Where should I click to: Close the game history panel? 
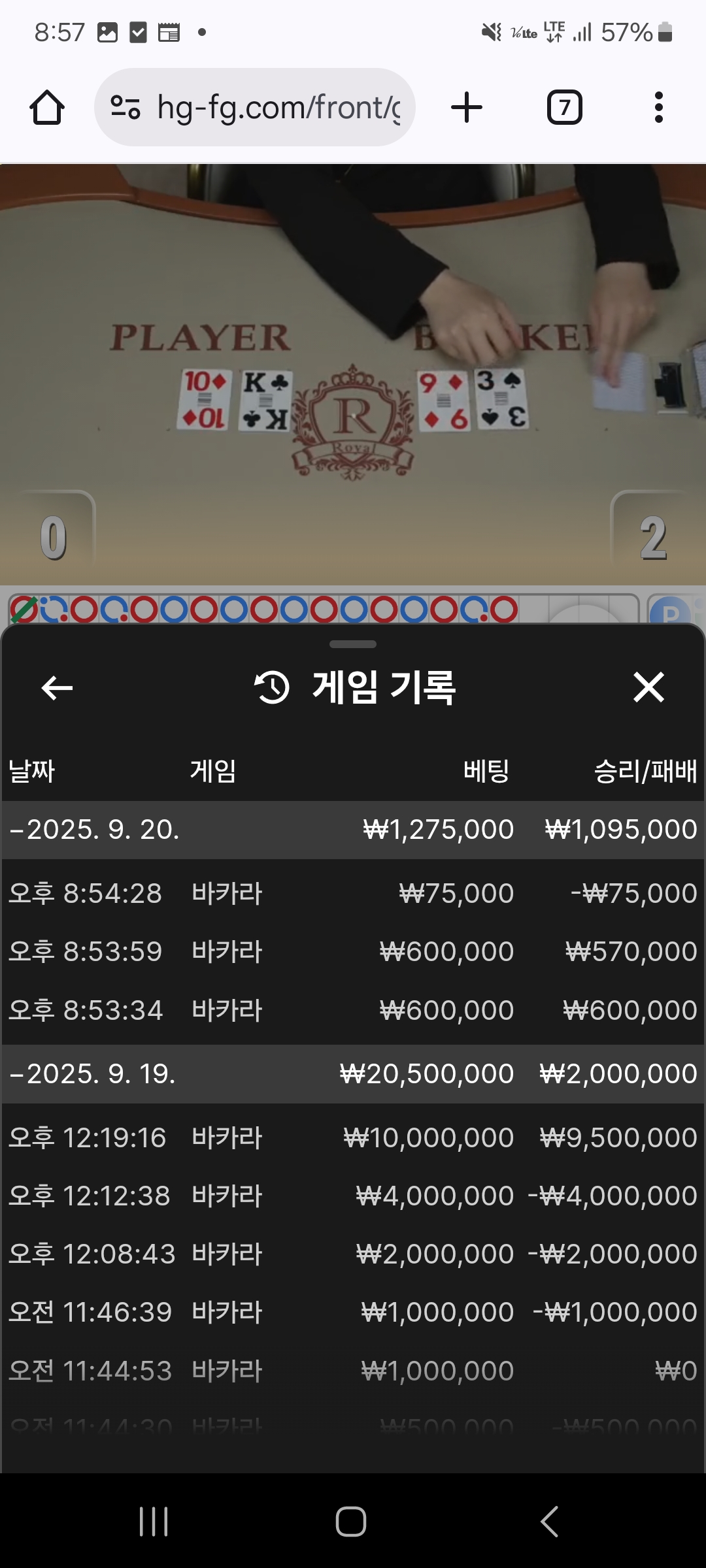[648, 687]
